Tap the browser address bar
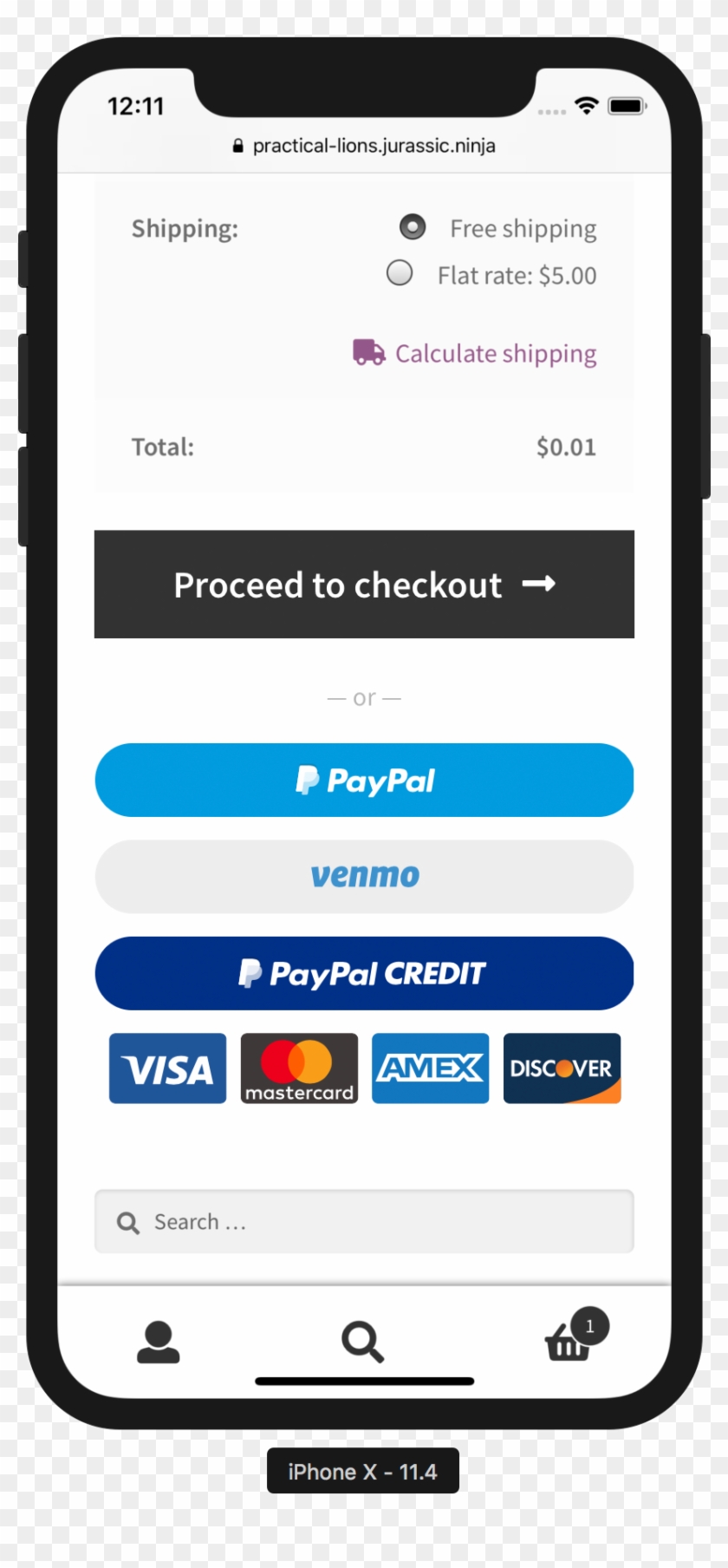Screen dimensions: 728x1568 click(x=364, y=146)
